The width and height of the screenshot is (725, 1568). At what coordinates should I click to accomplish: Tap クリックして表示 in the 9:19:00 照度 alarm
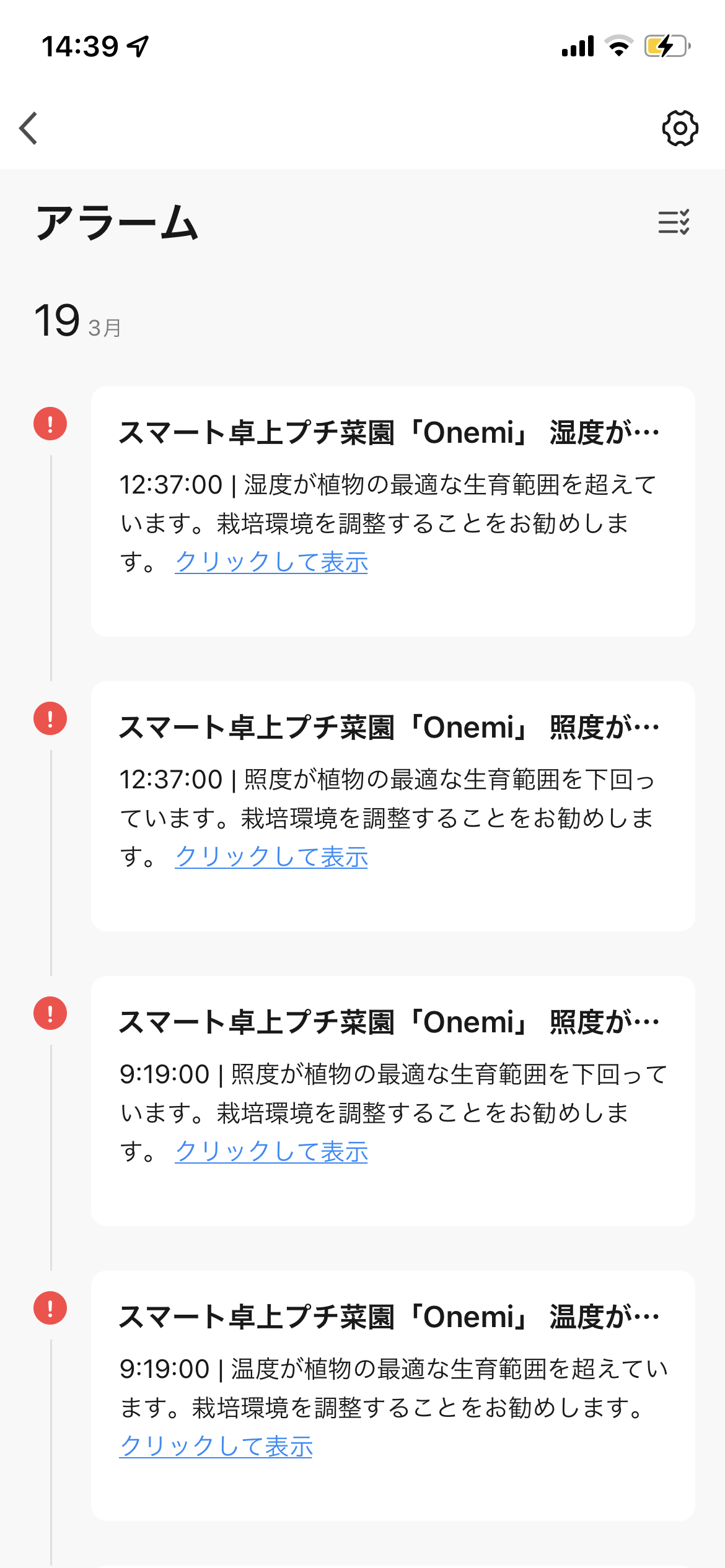click(x=271, y=1151)
